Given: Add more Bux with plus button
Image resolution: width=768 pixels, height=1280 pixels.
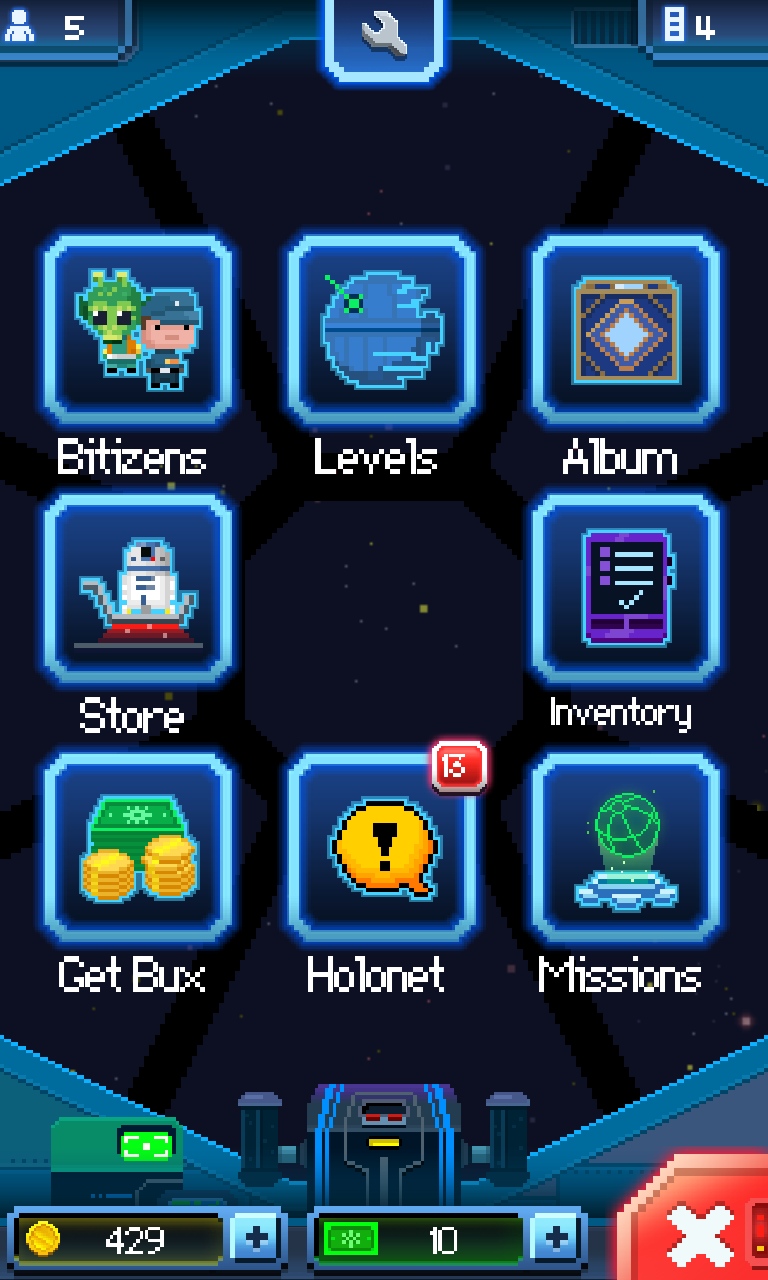Looking at the screenshot, I should click(558, 1240).
